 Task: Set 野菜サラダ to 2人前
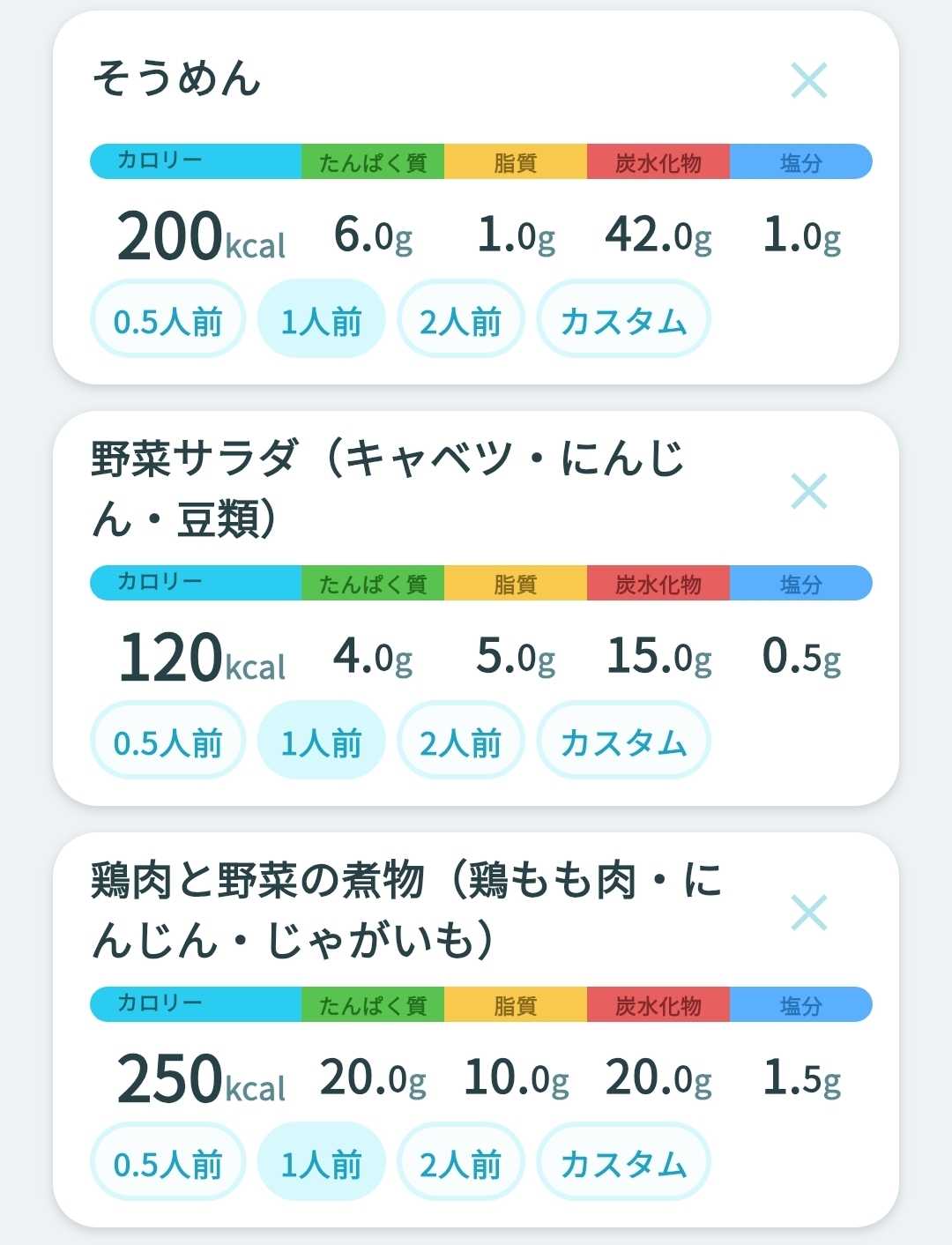pos(460,741)
